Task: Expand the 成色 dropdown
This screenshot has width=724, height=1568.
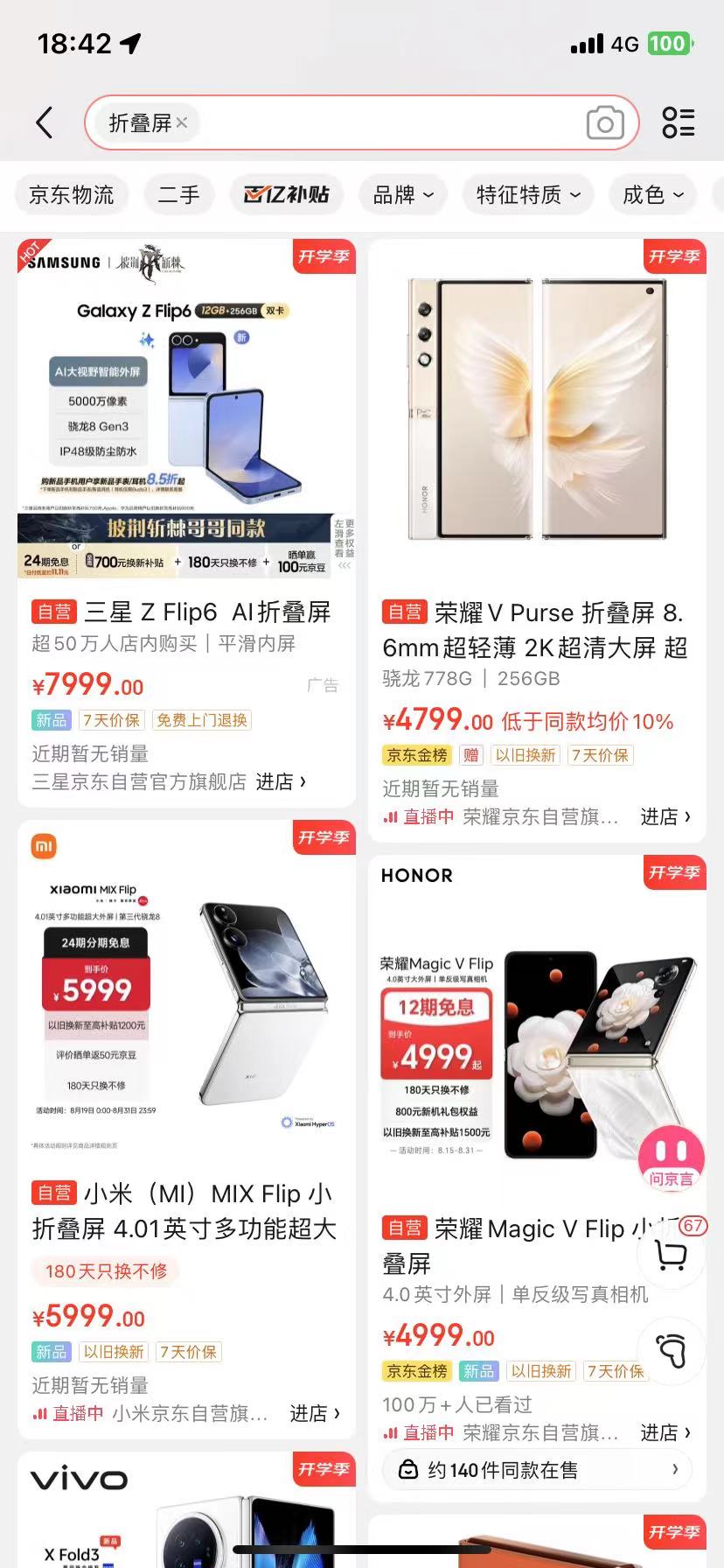Action: click(652, 194)
